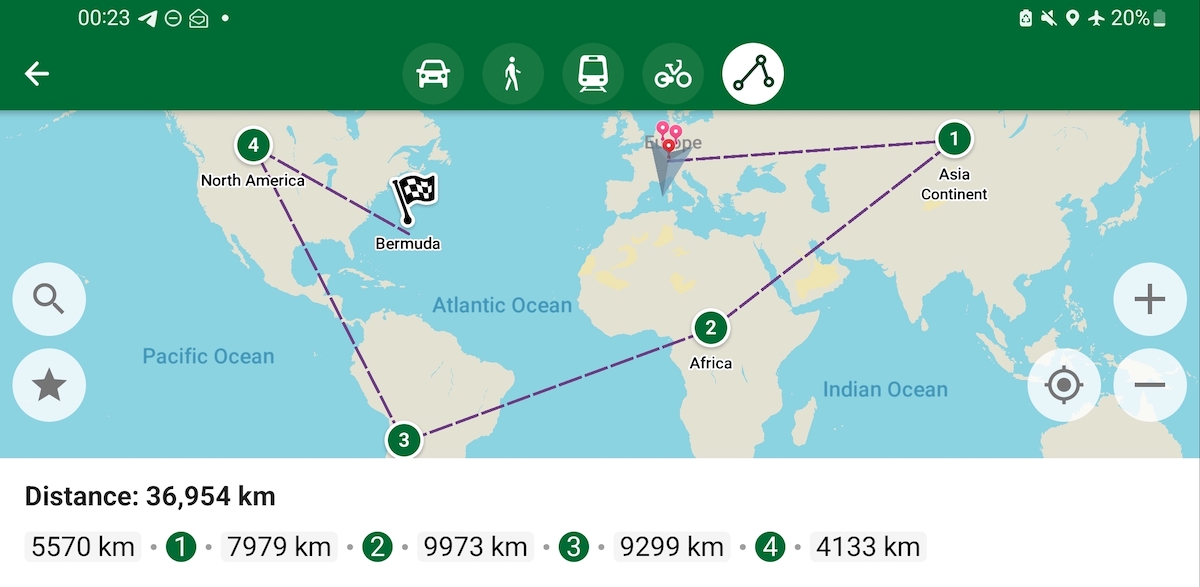The width and height of the screenshot is (1200, 587).
Task: Switch to car routing mode
Action: click(433, 74)
